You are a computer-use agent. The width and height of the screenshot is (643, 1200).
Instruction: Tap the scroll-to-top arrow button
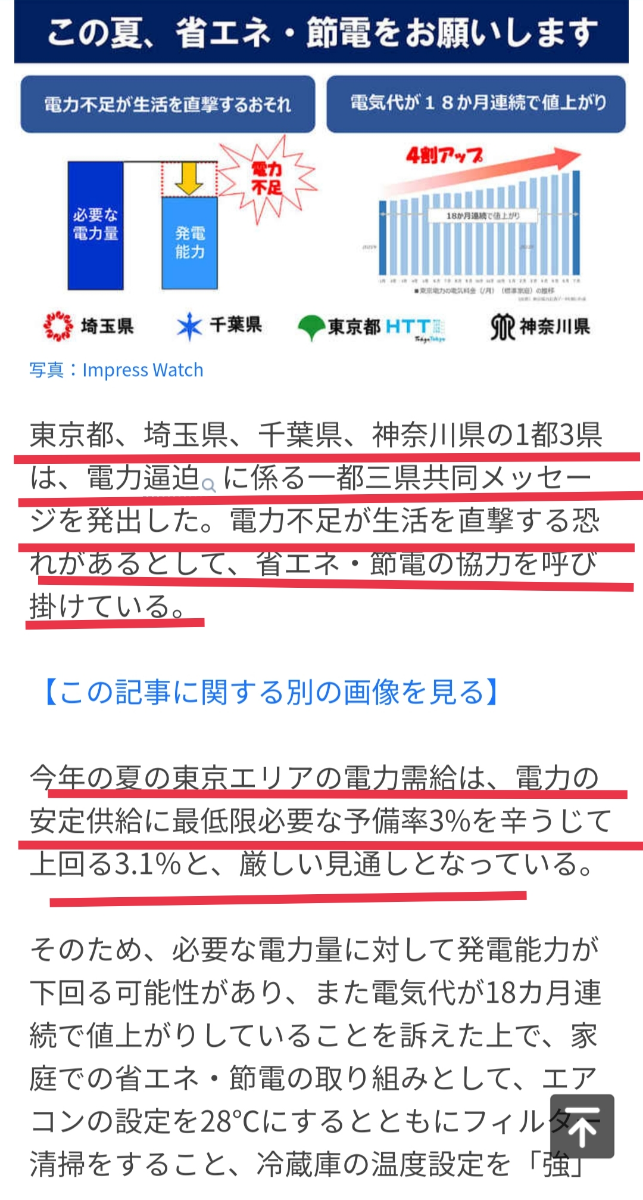(582, 1126)
